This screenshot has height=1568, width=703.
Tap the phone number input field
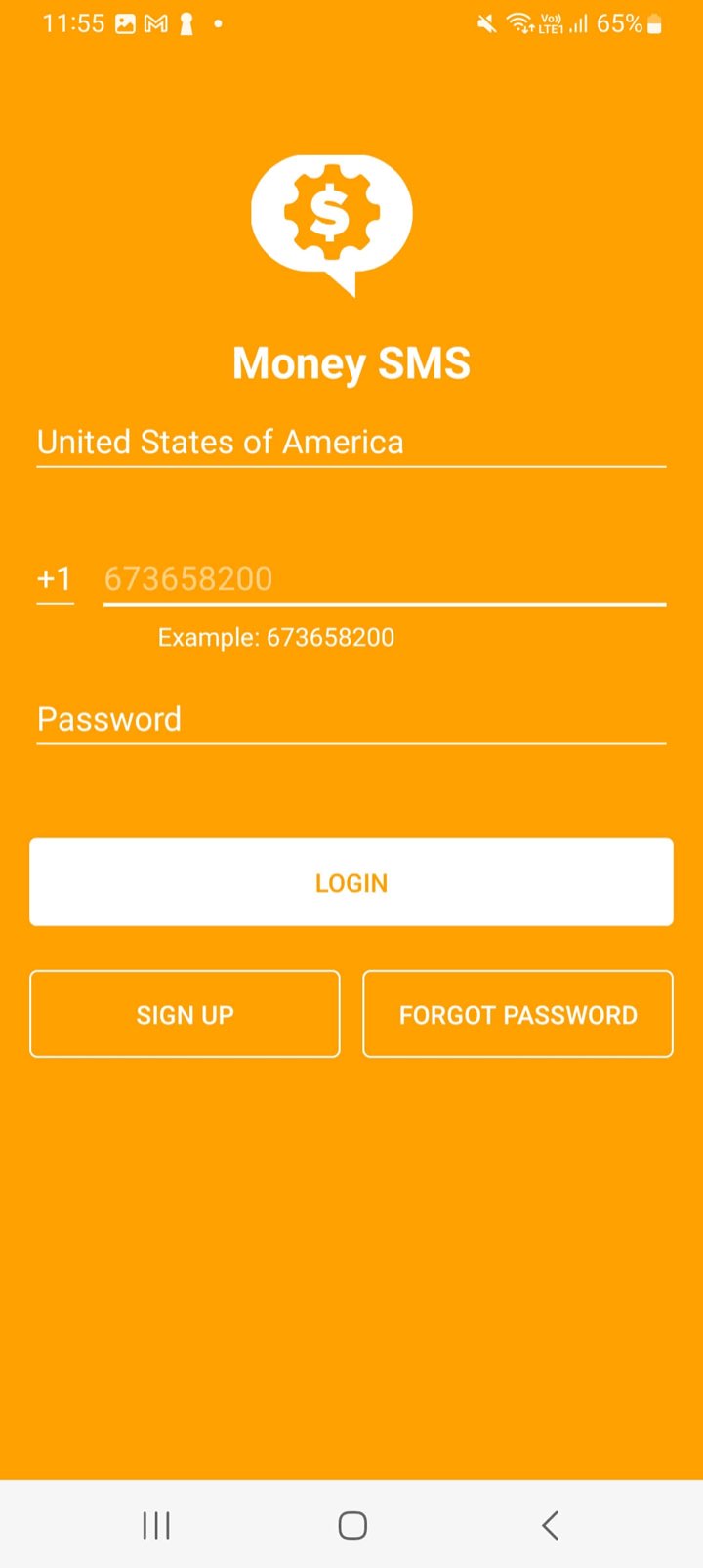384,579
